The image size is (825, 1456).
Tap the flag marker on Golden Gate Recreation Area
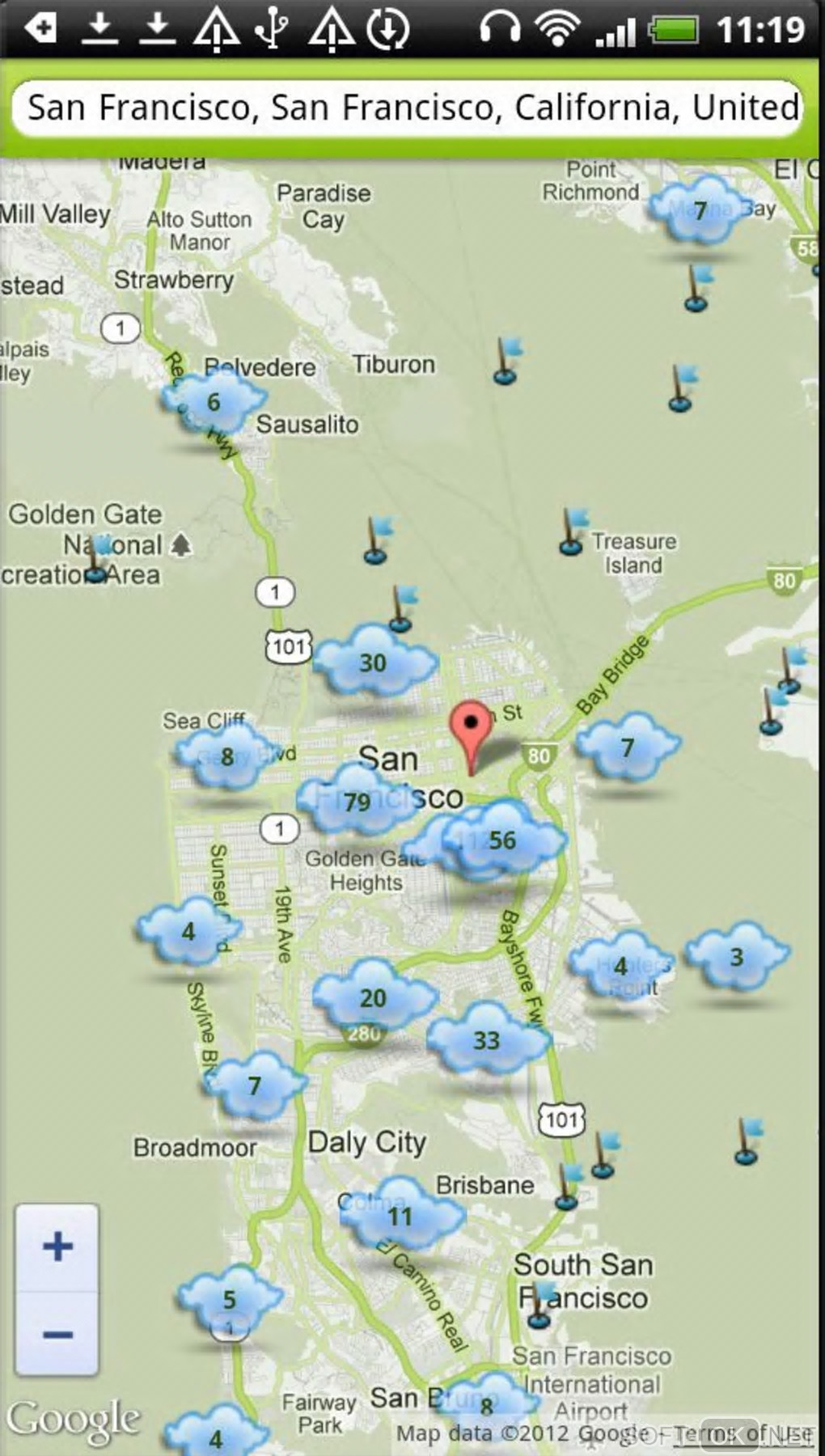coord(98,560)
